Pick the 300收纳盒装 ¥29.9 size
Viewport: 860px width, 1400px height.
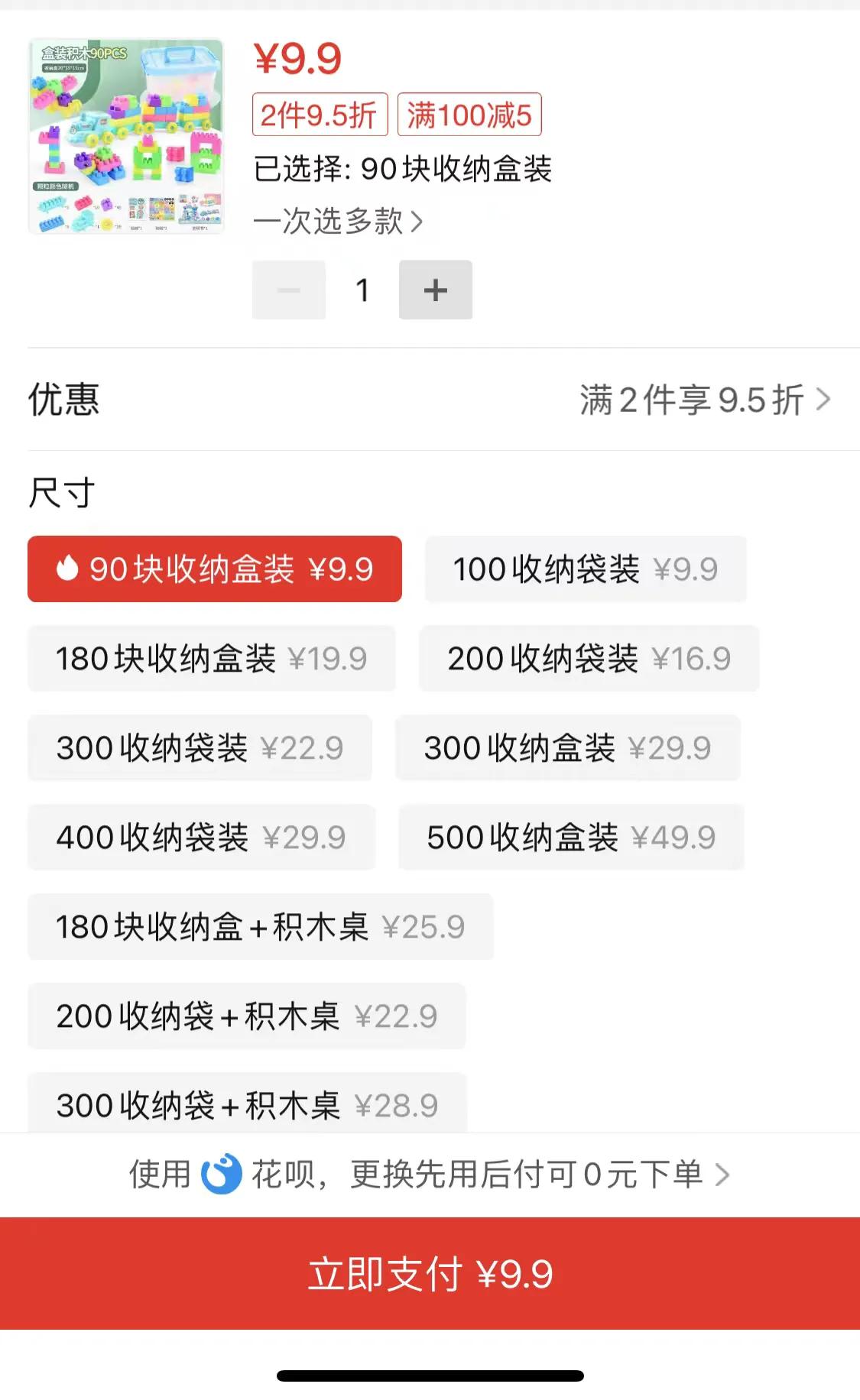(x=566, y=748)
